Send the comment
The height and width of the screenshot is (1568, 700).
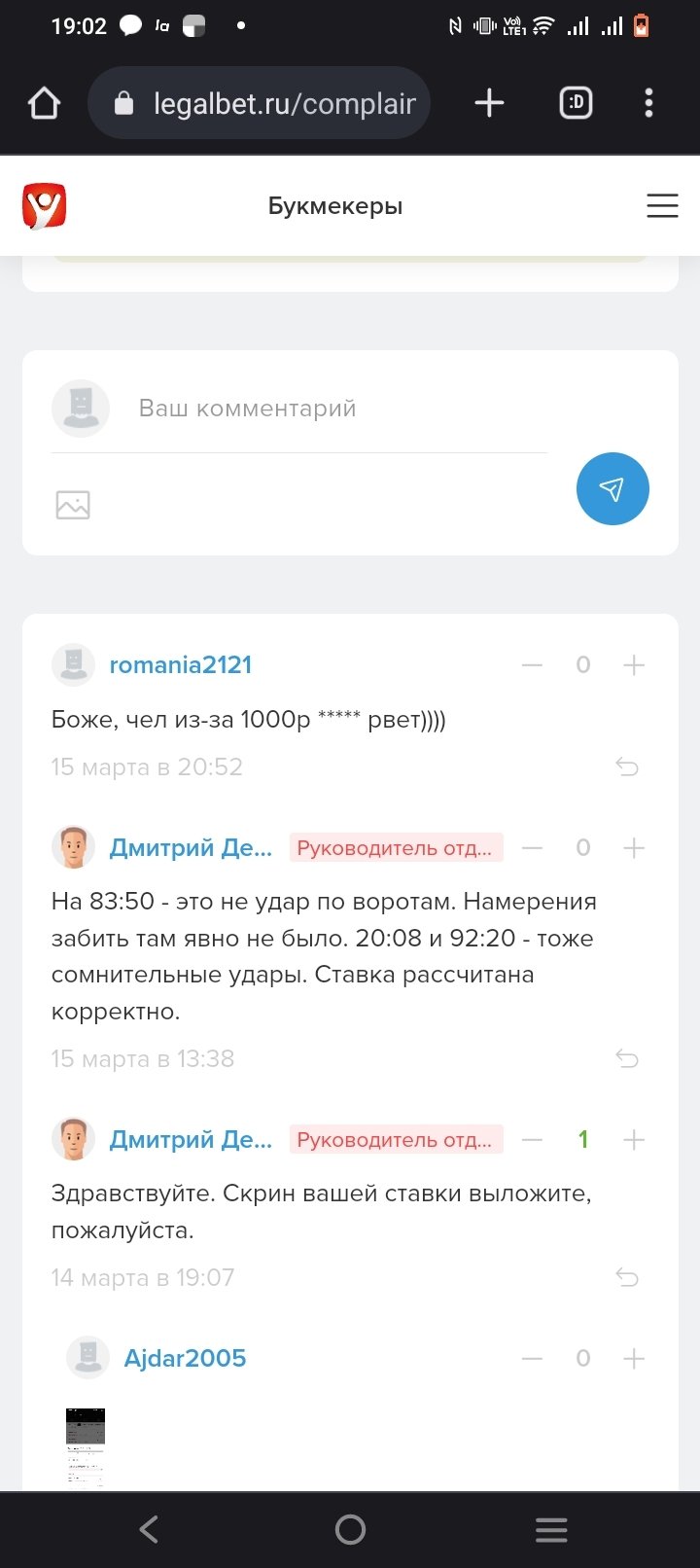coord(612,488)
